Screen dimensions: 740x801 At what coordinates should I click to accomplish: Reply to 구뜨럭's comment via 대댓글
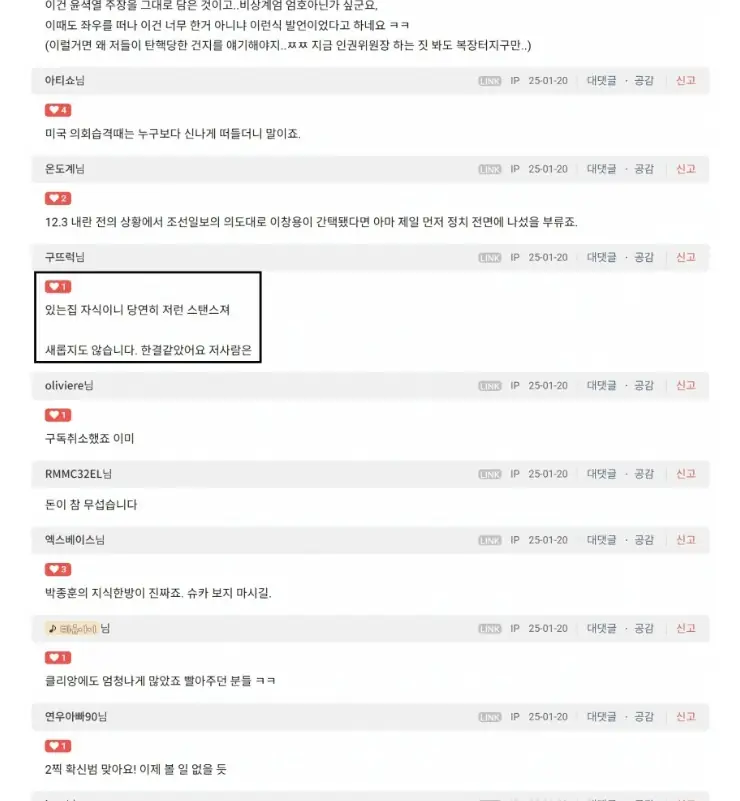tap(601, 257)
